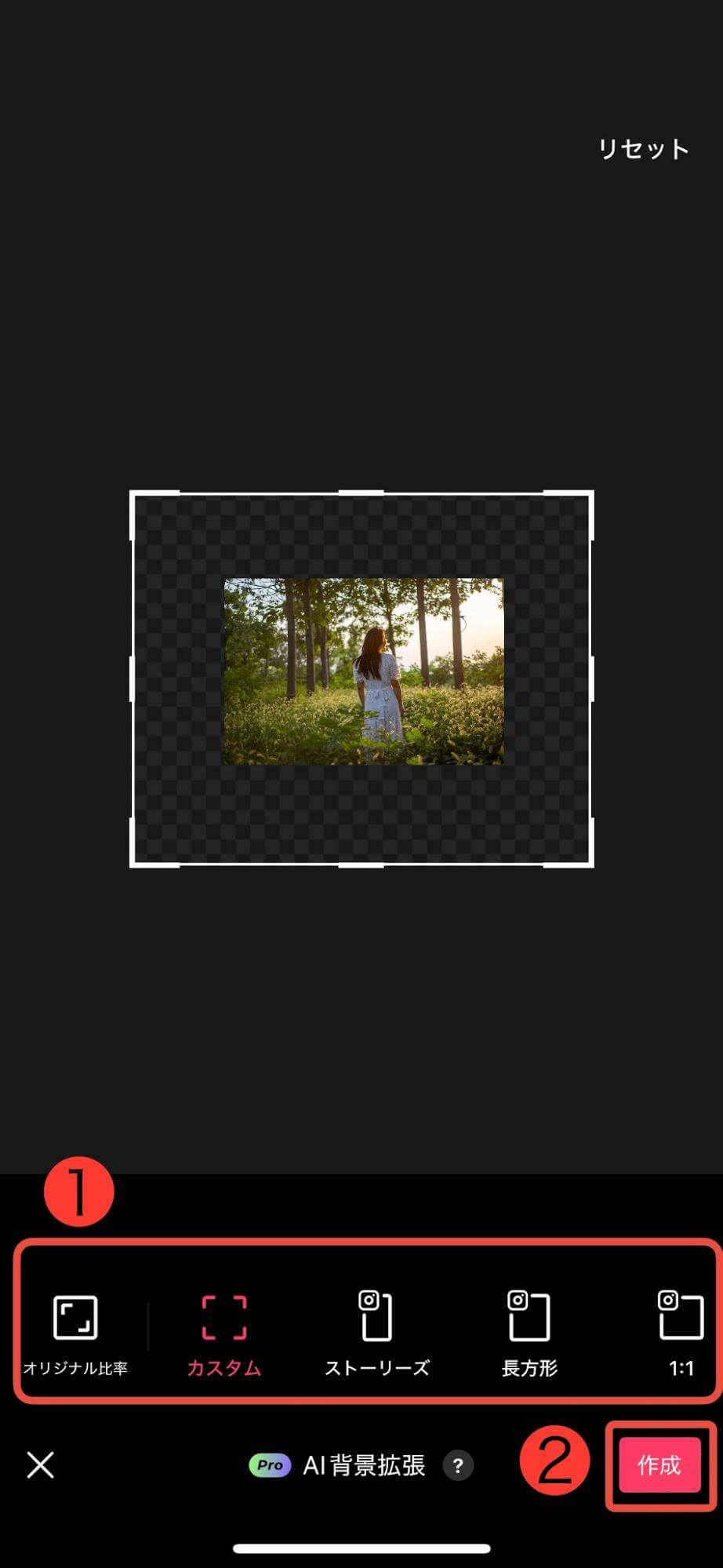Select the オリジナル比率 aspect option

tap(75, 1333)
